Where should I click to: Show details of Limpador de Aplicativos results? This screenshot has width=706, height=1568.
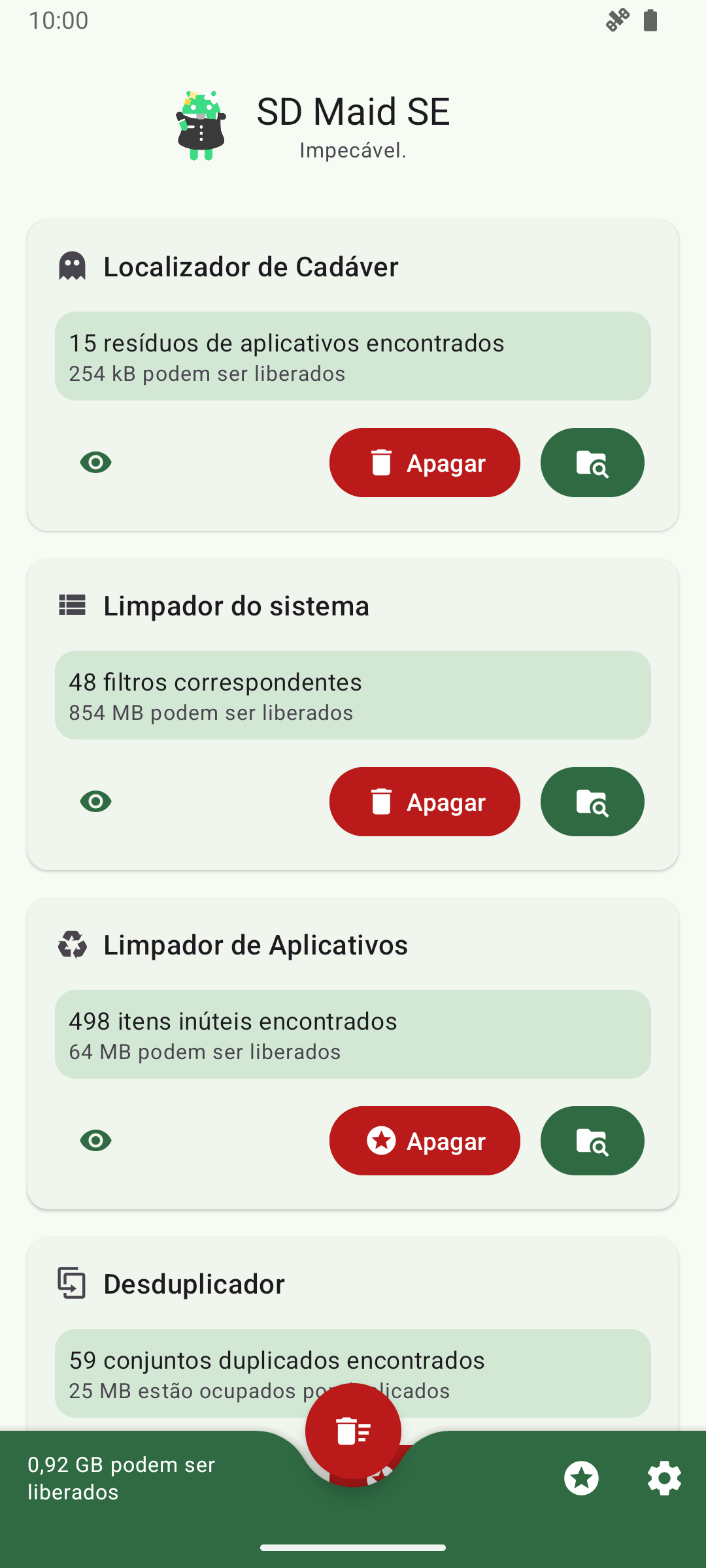click(x=95, y=1141)
